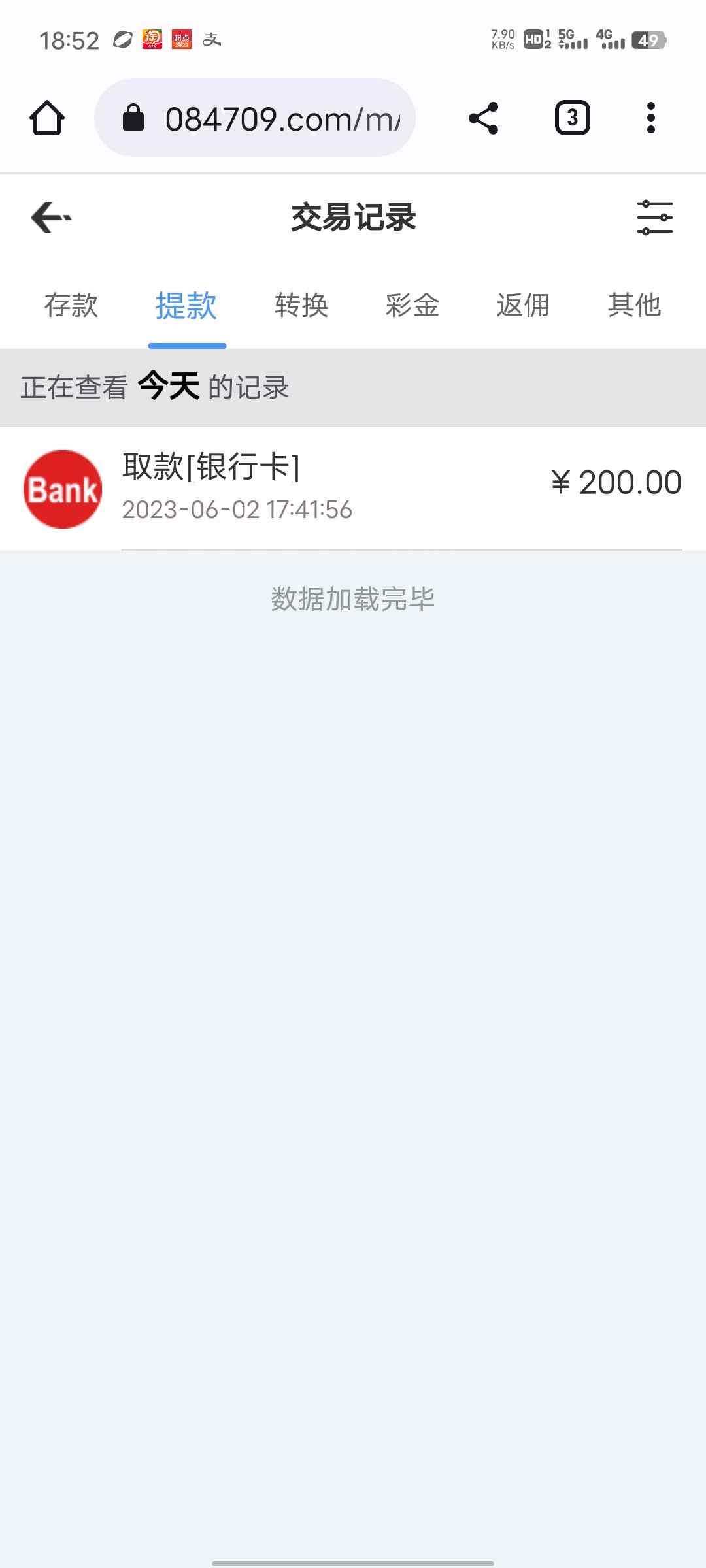706x1568 pixels.
Task: Select the 提款 tab
Action: tap(186, 306)
